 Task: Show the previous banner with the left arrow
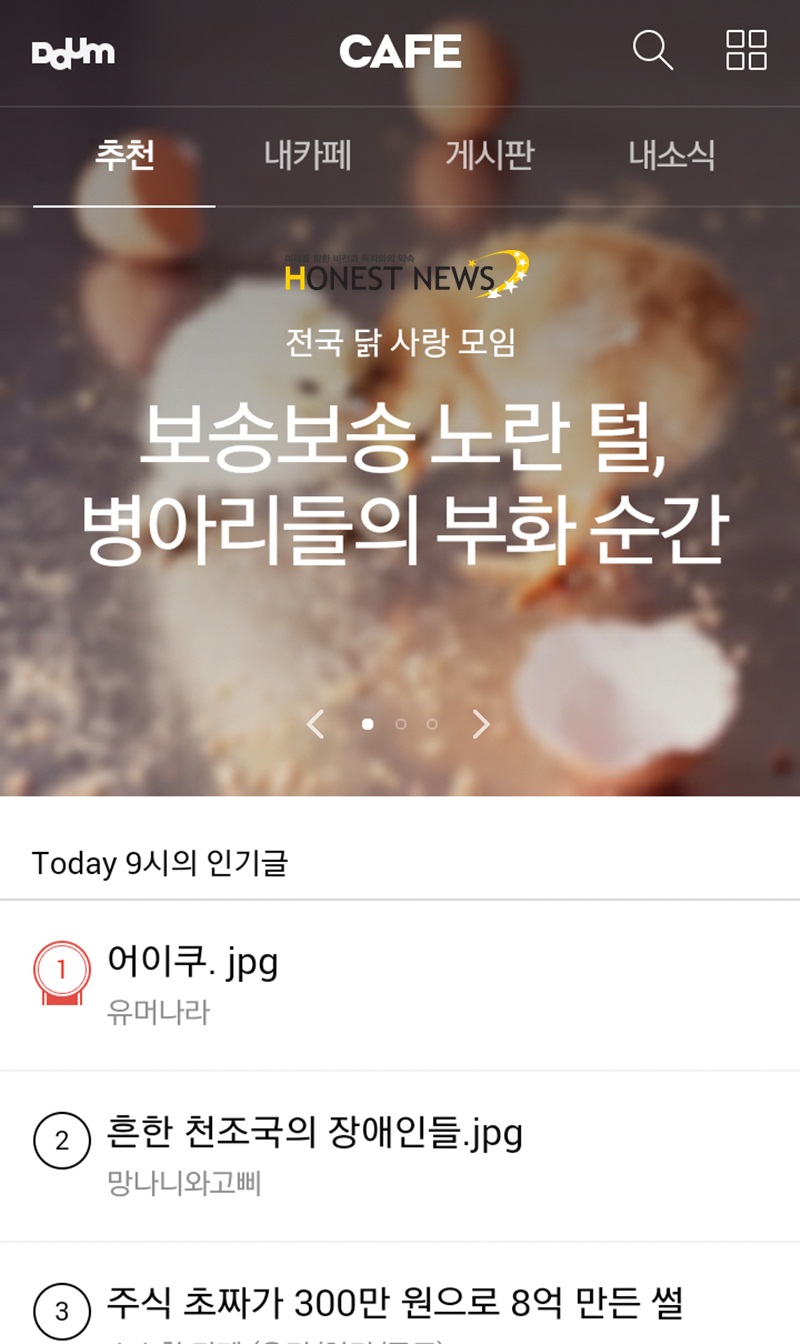[x=315, y=724]
